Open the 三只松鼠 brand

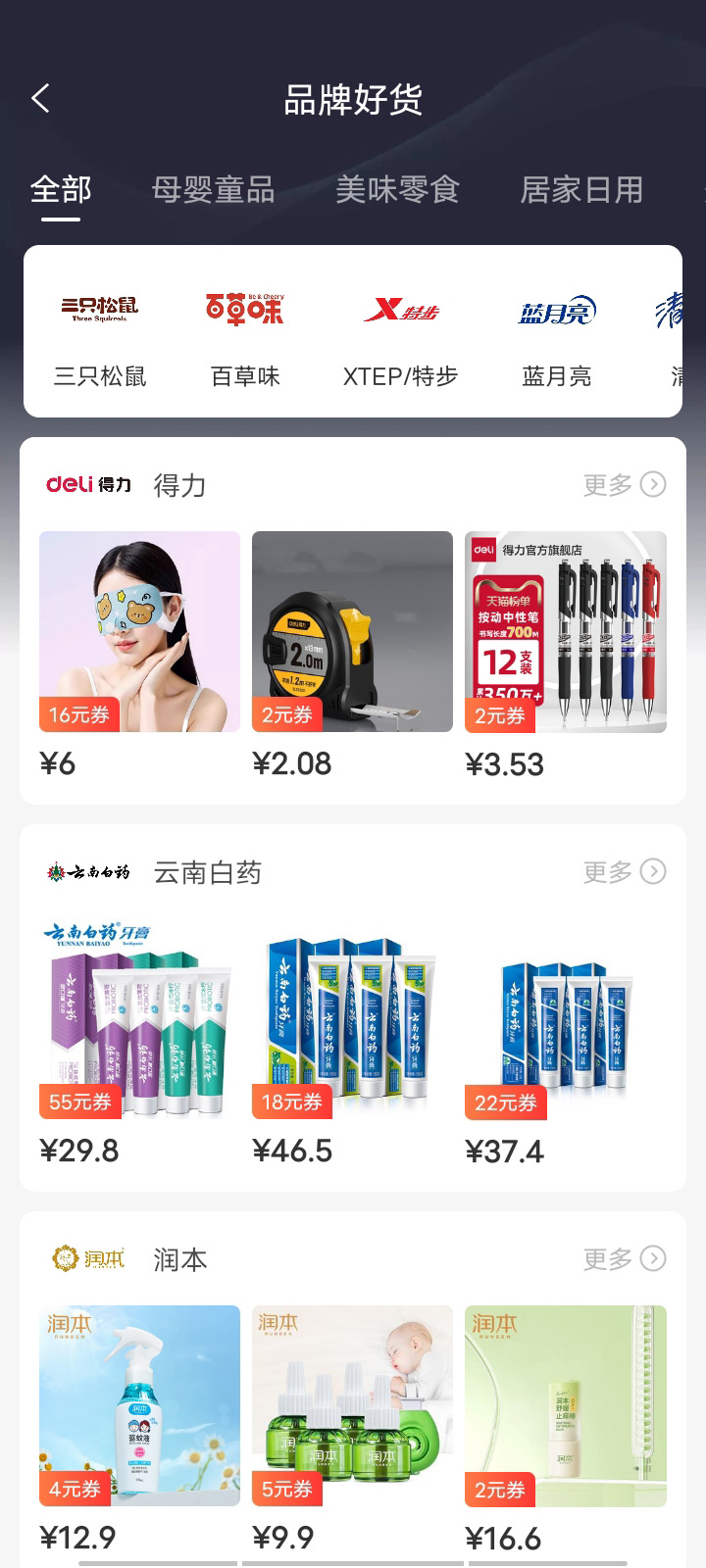tap(100, 333)
